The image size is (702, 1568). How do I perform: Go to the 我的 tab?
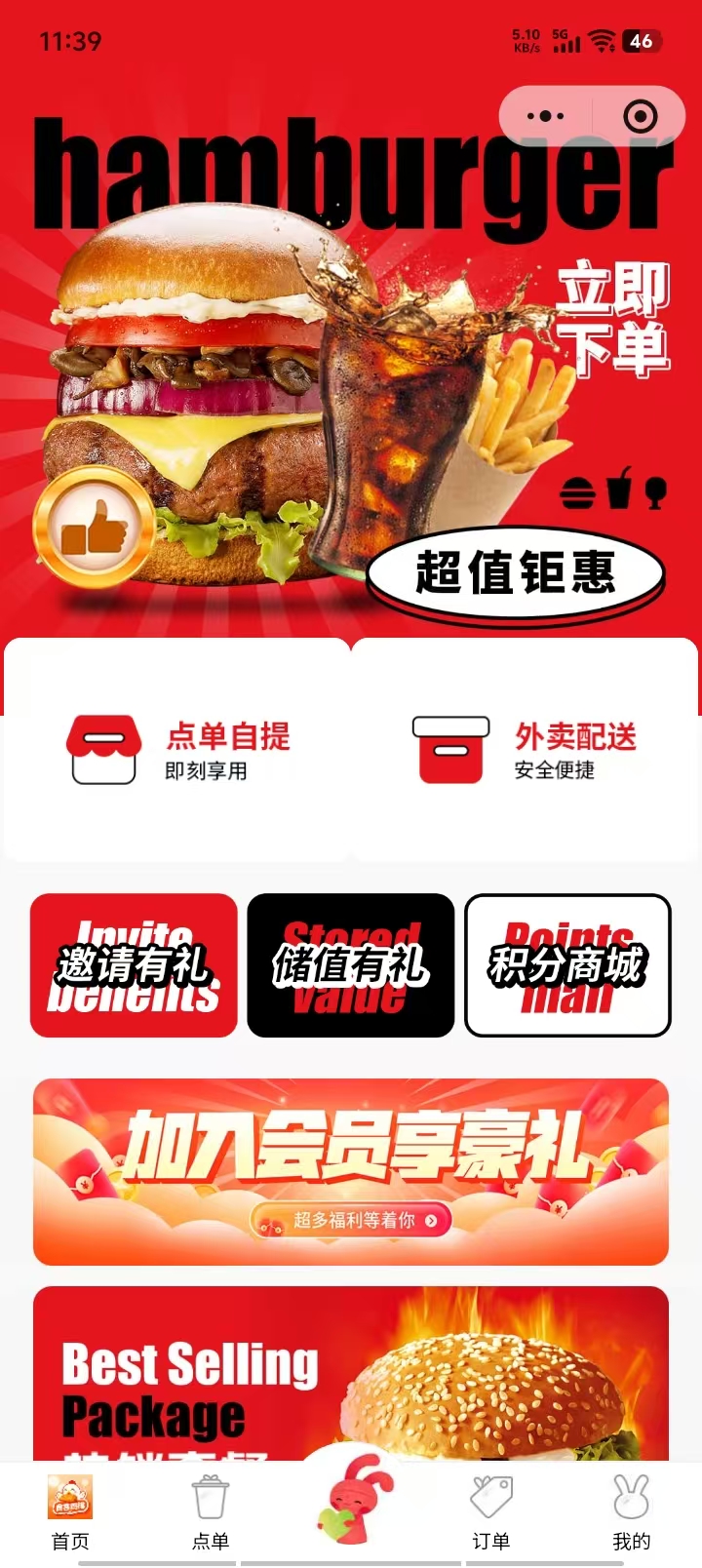(x=632, y=1513)
